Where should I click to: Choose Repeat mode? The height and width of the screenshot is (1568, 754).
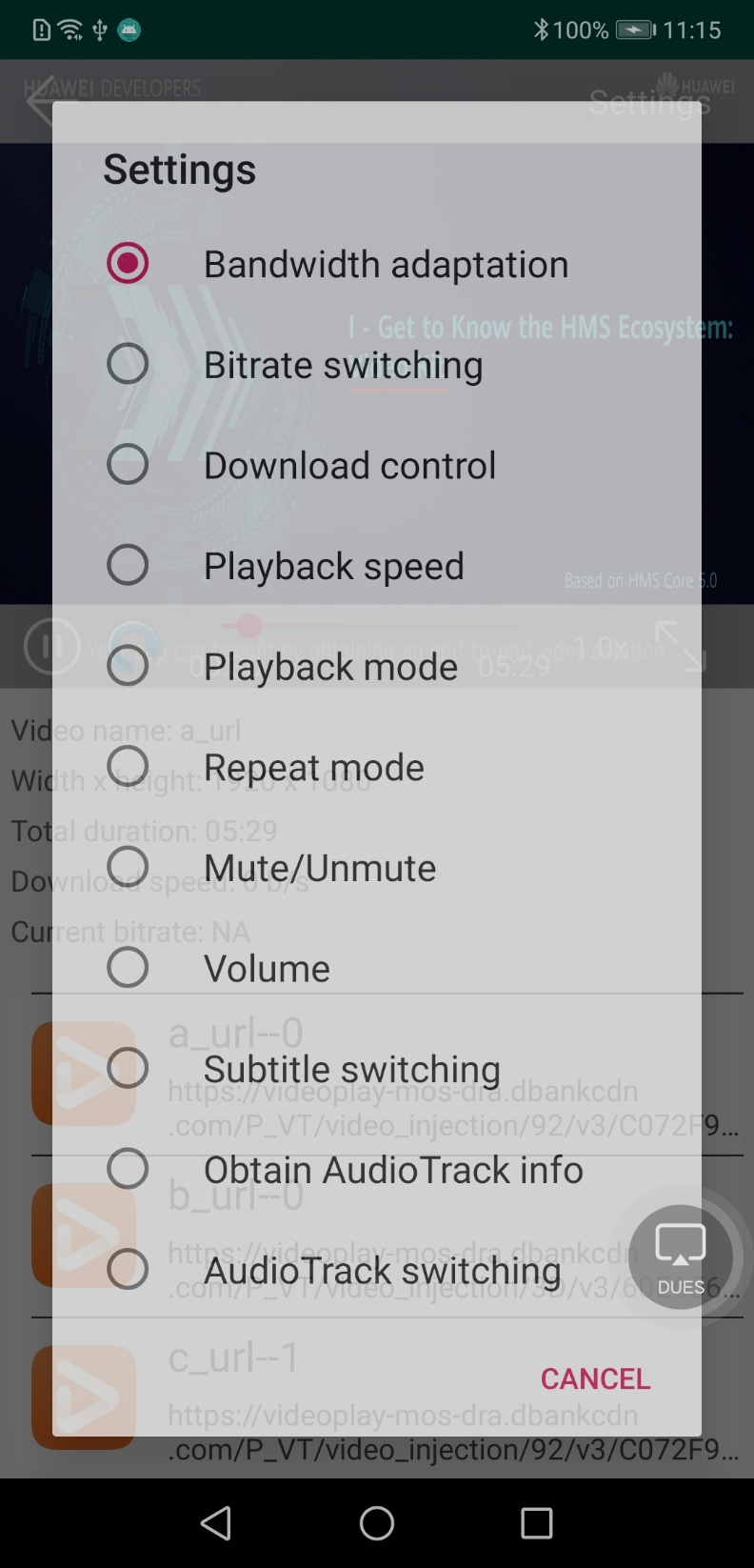tap(377, 766)
